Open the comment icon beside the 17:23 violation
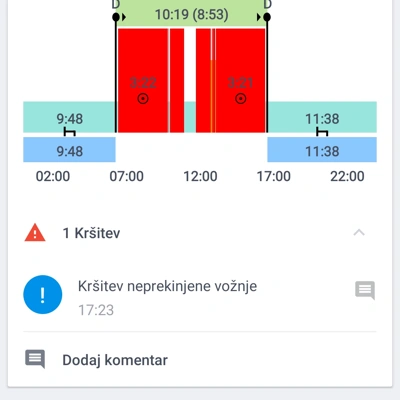This screenshot has width=400, height=400. click(x=365, y=290)
